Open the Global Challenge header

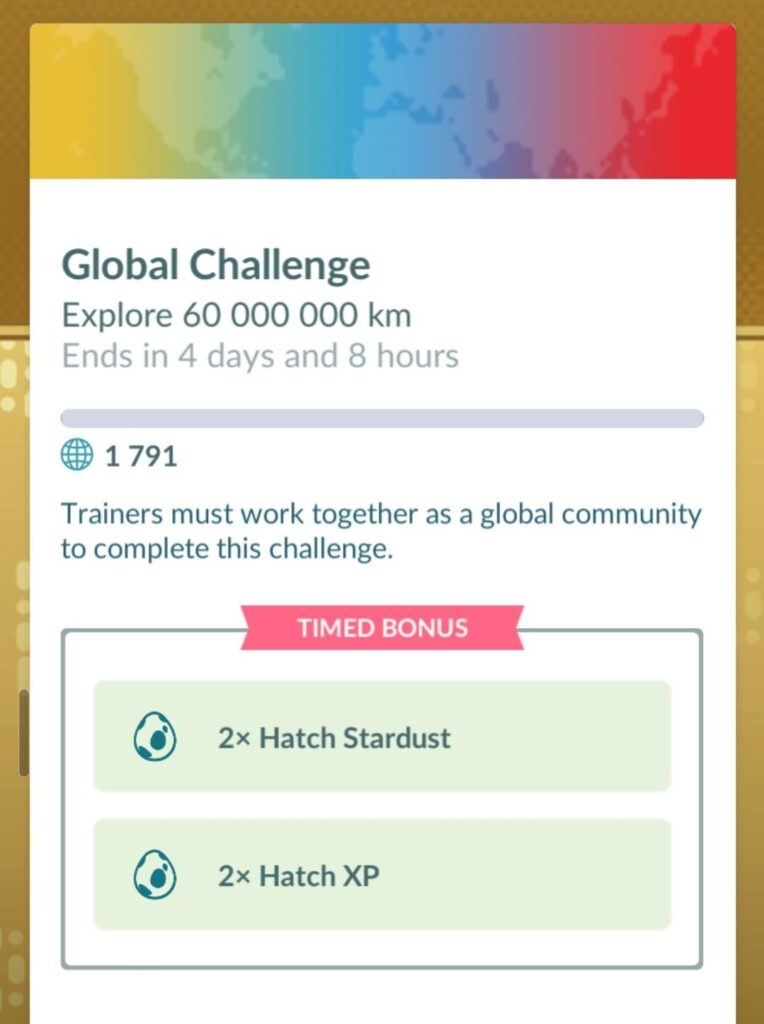pyautogui.click(x=216, y=264)
